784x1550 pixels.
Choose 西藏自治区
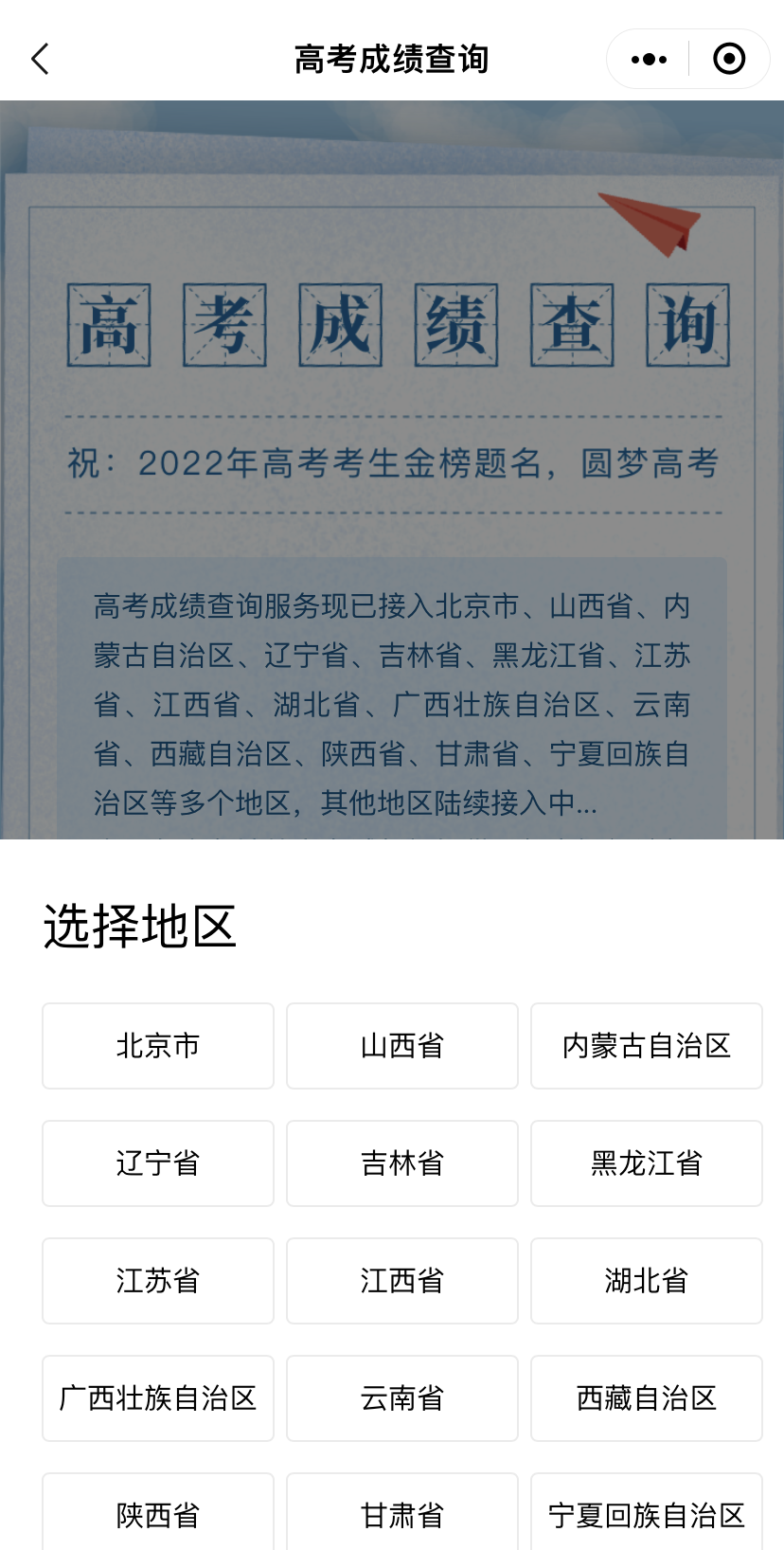(647, 1398)
